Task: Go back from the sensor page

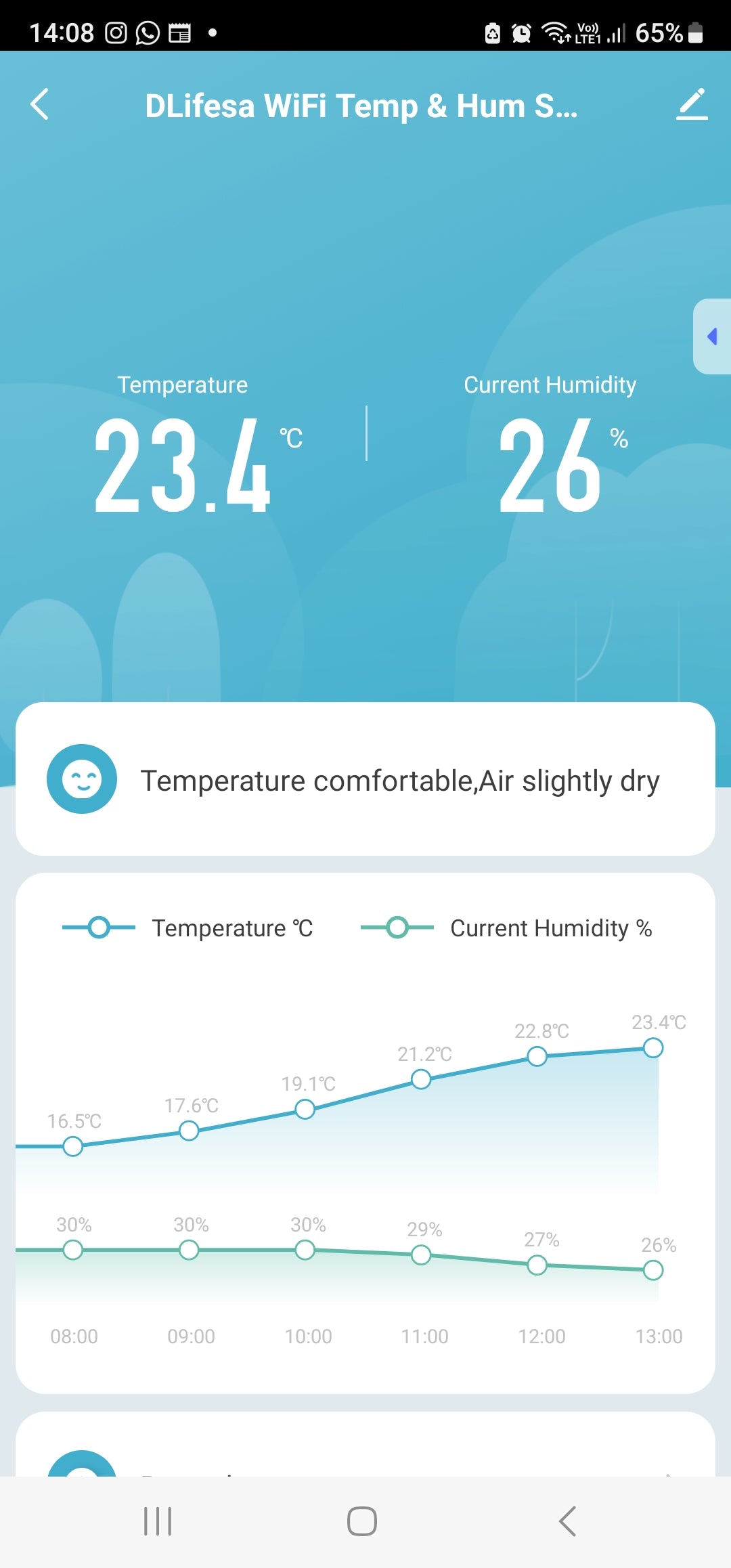Action: click(x=40, y=105)
